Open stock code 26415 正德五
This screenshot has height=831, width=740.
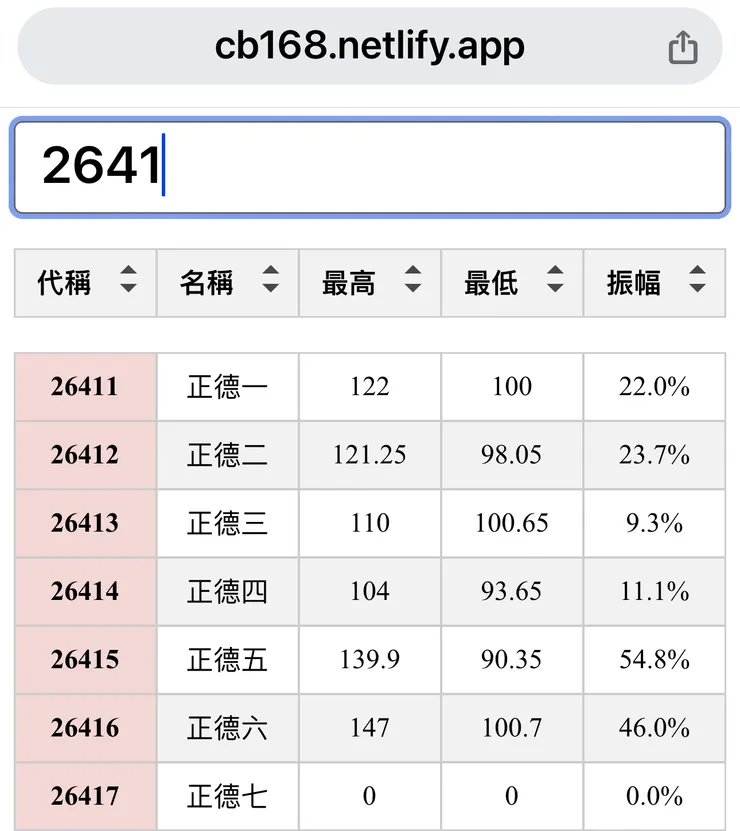click(x=85, y=660)
